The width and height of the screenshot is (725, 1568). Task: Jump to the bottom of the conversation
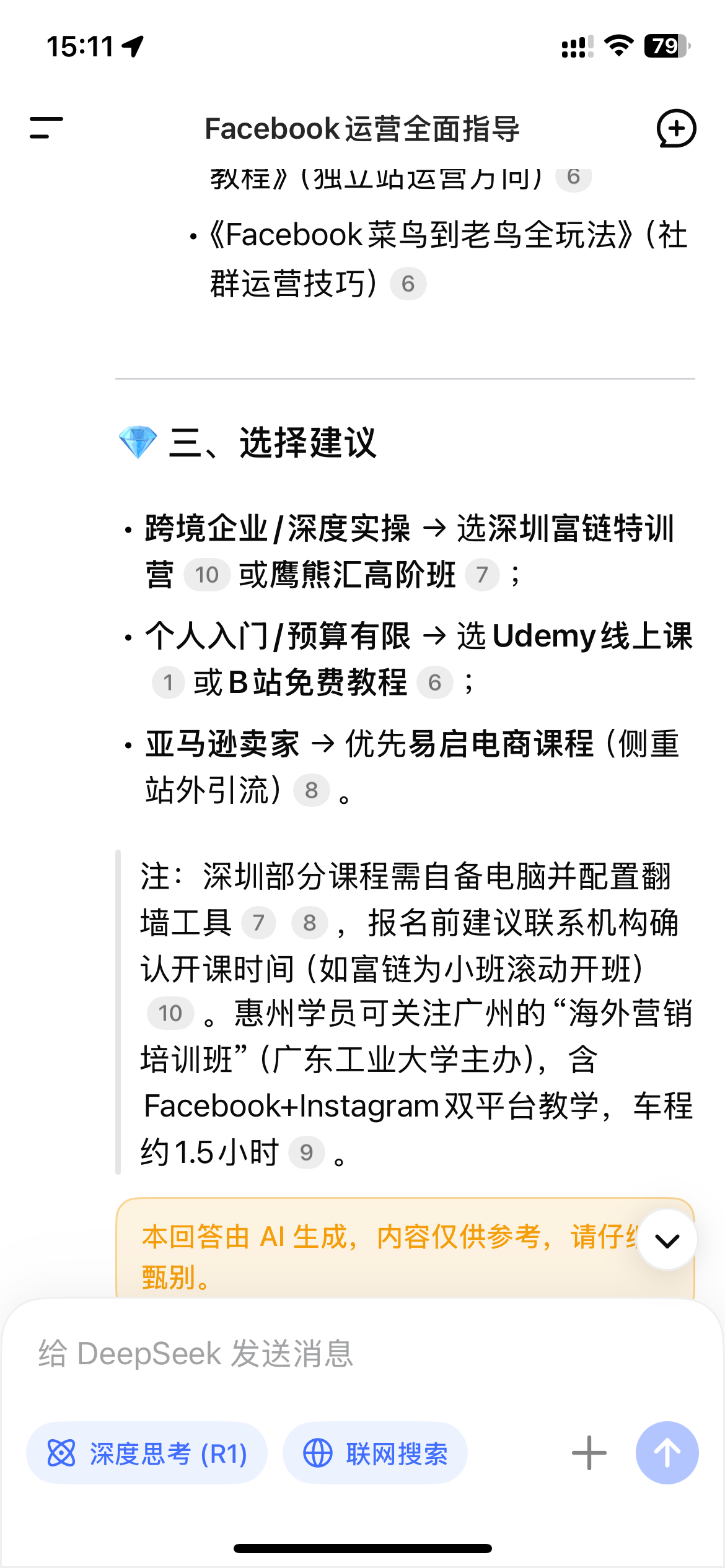pos(667,1240)
